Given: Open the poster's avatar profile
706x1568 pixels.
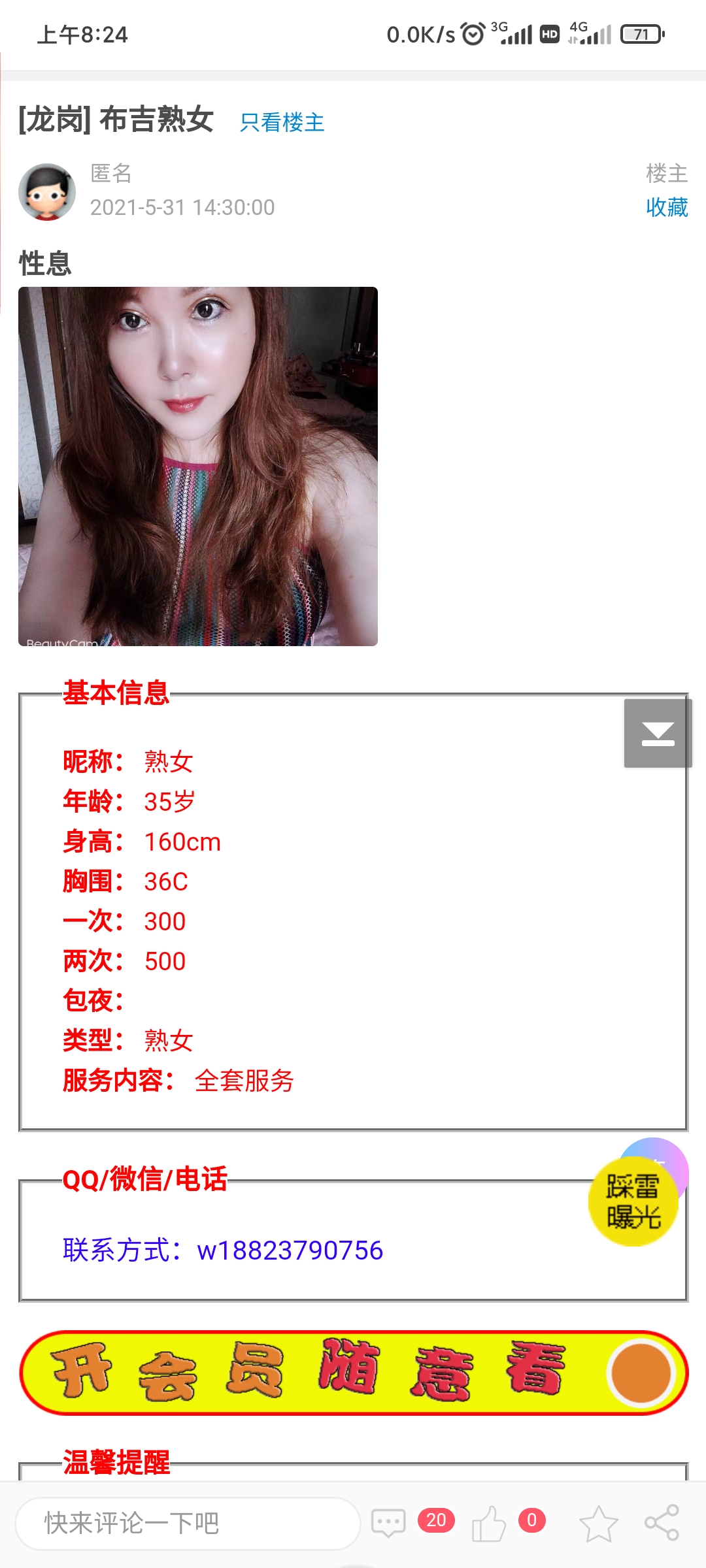Looking at the screenshot, I should coord(47,192).
